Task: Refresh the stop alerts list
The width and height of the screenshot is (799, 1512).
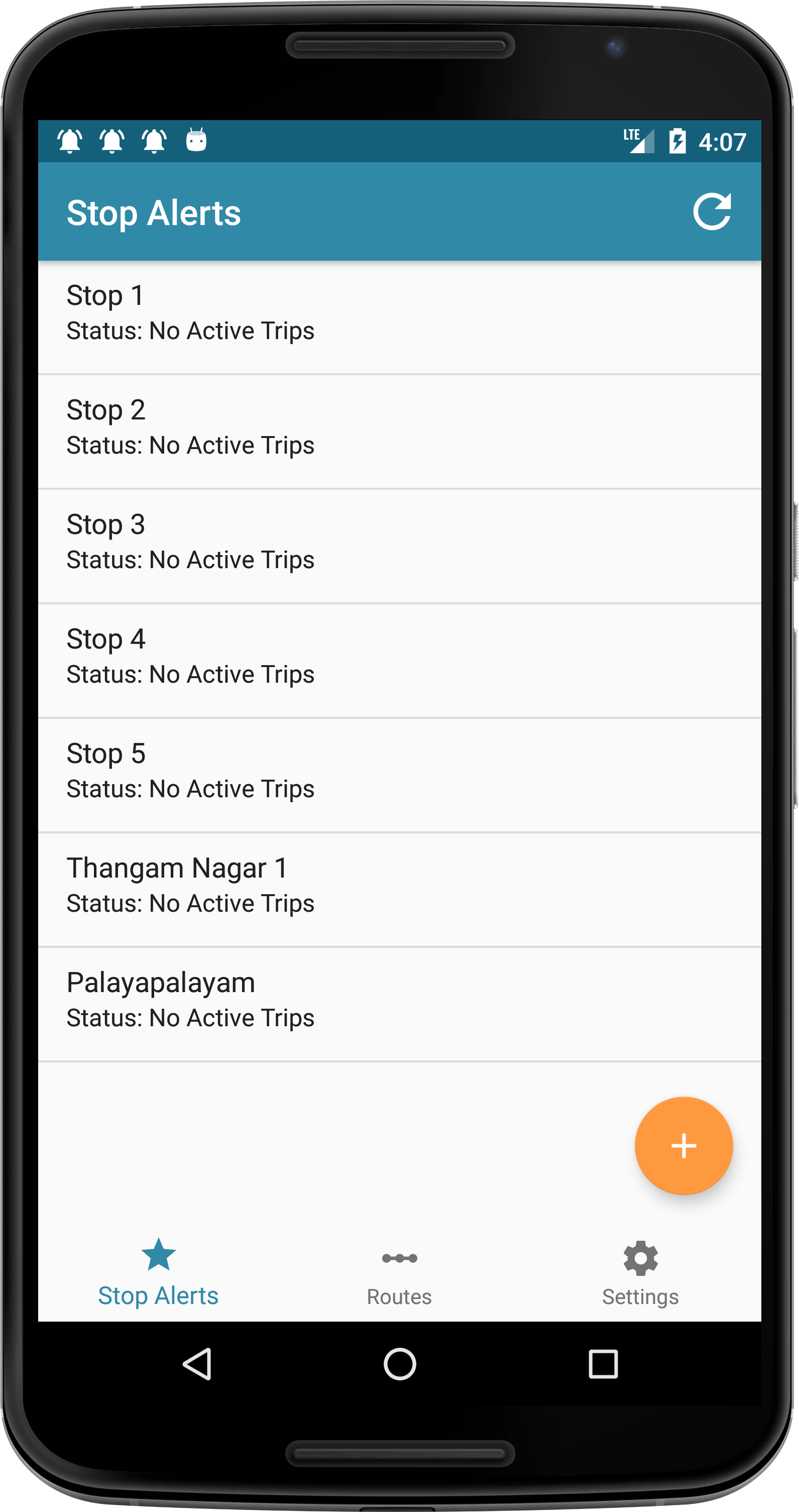Action: (712, 211)
